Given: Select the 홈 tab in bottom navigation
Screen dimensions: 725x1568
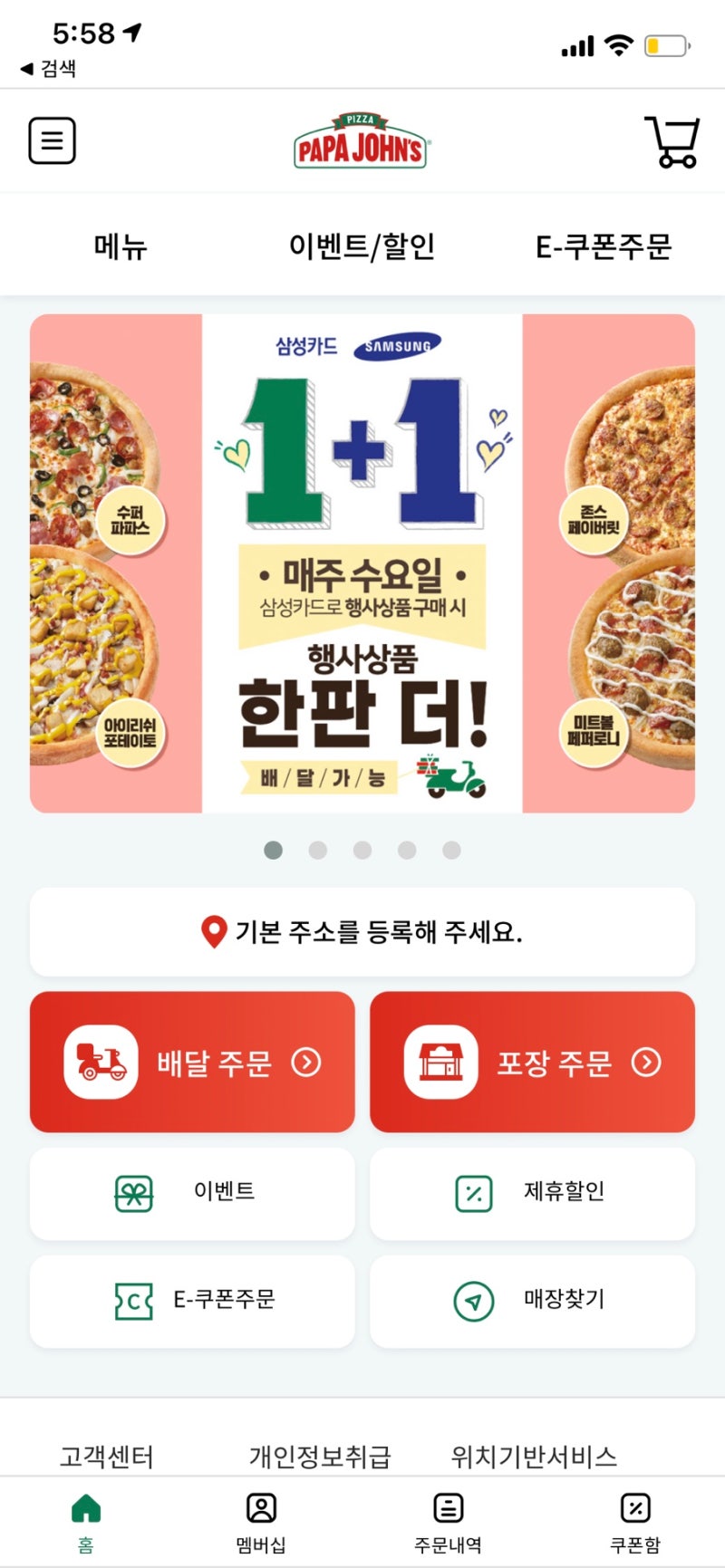Looking at the screenshot, I should click(84, 1506).
